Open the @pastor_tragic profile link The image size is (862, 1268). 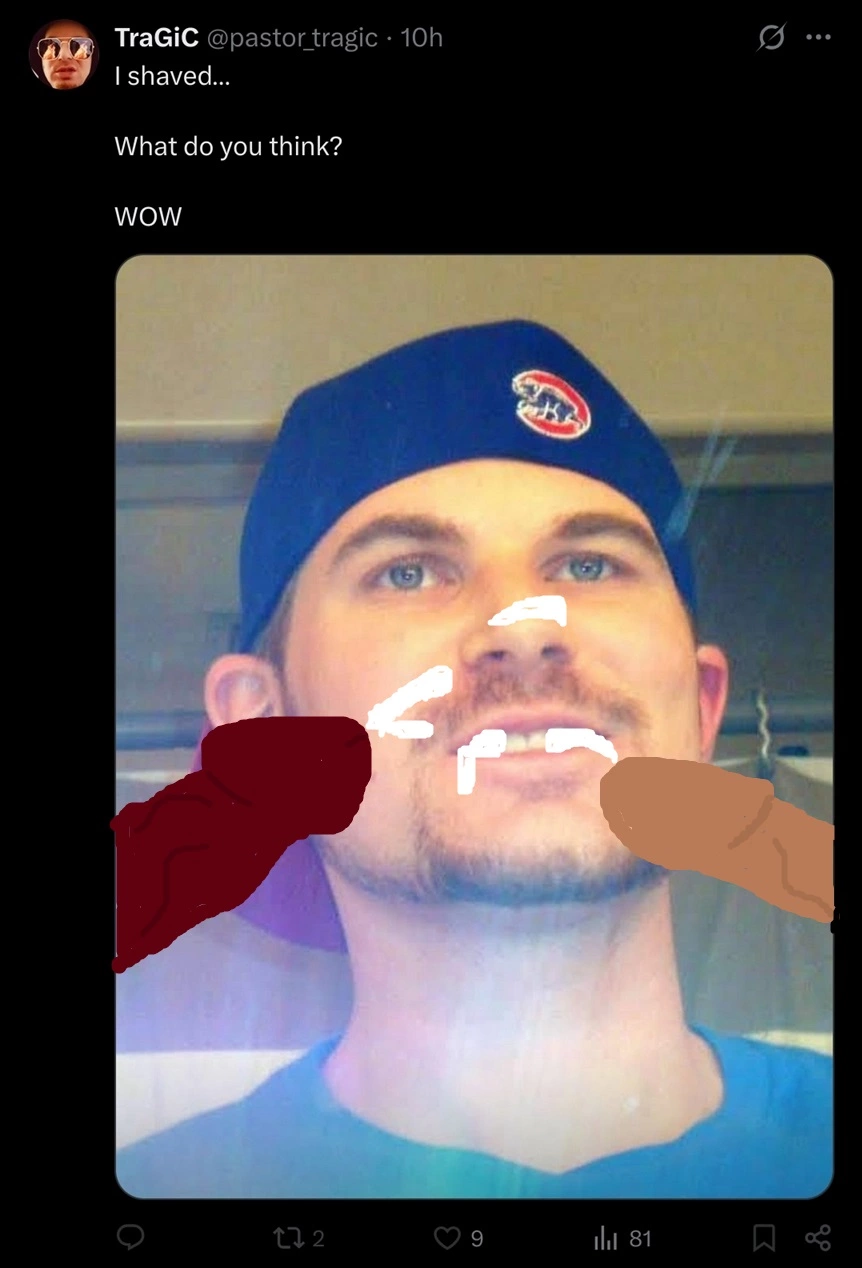[292, 38]
